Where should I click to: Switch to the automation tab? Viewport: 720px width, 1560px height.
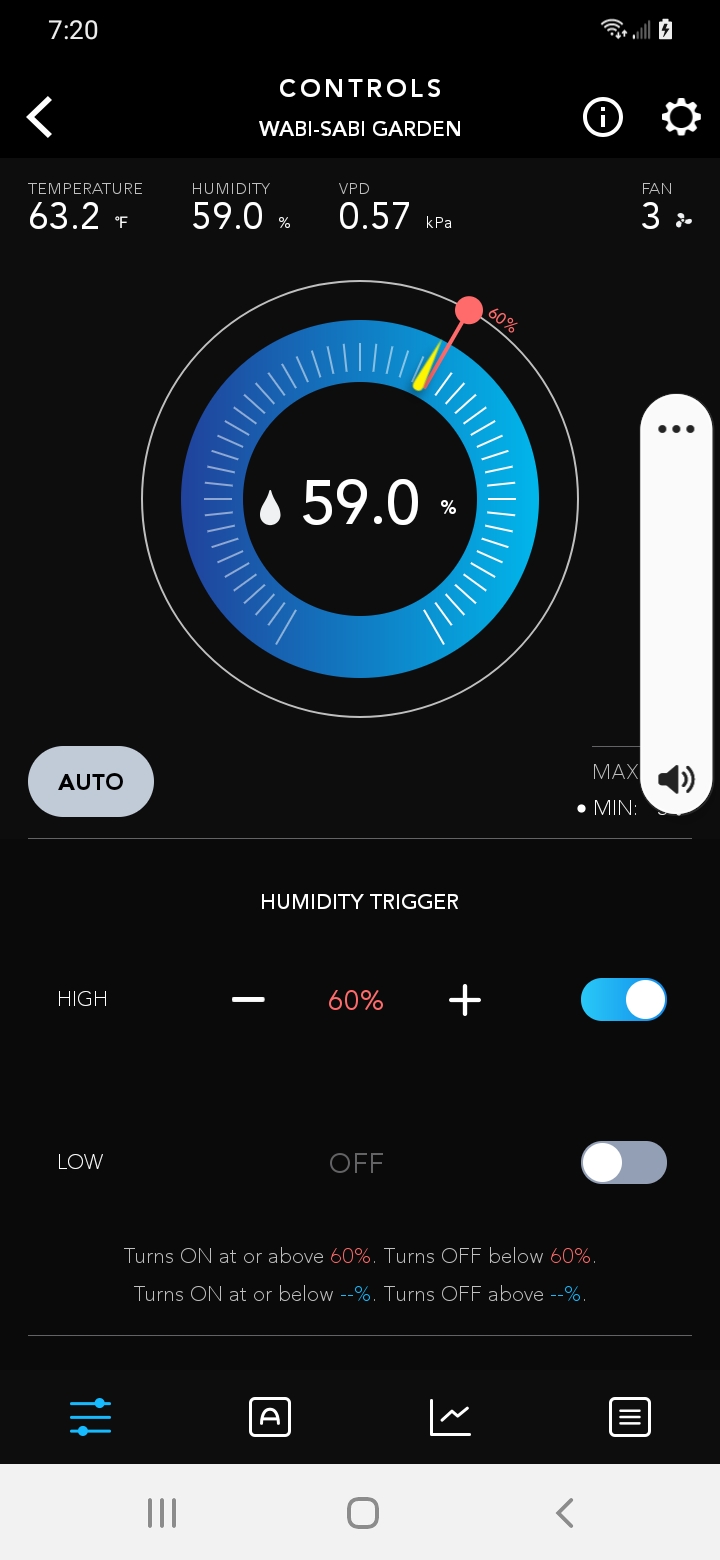click(270, 1417)
